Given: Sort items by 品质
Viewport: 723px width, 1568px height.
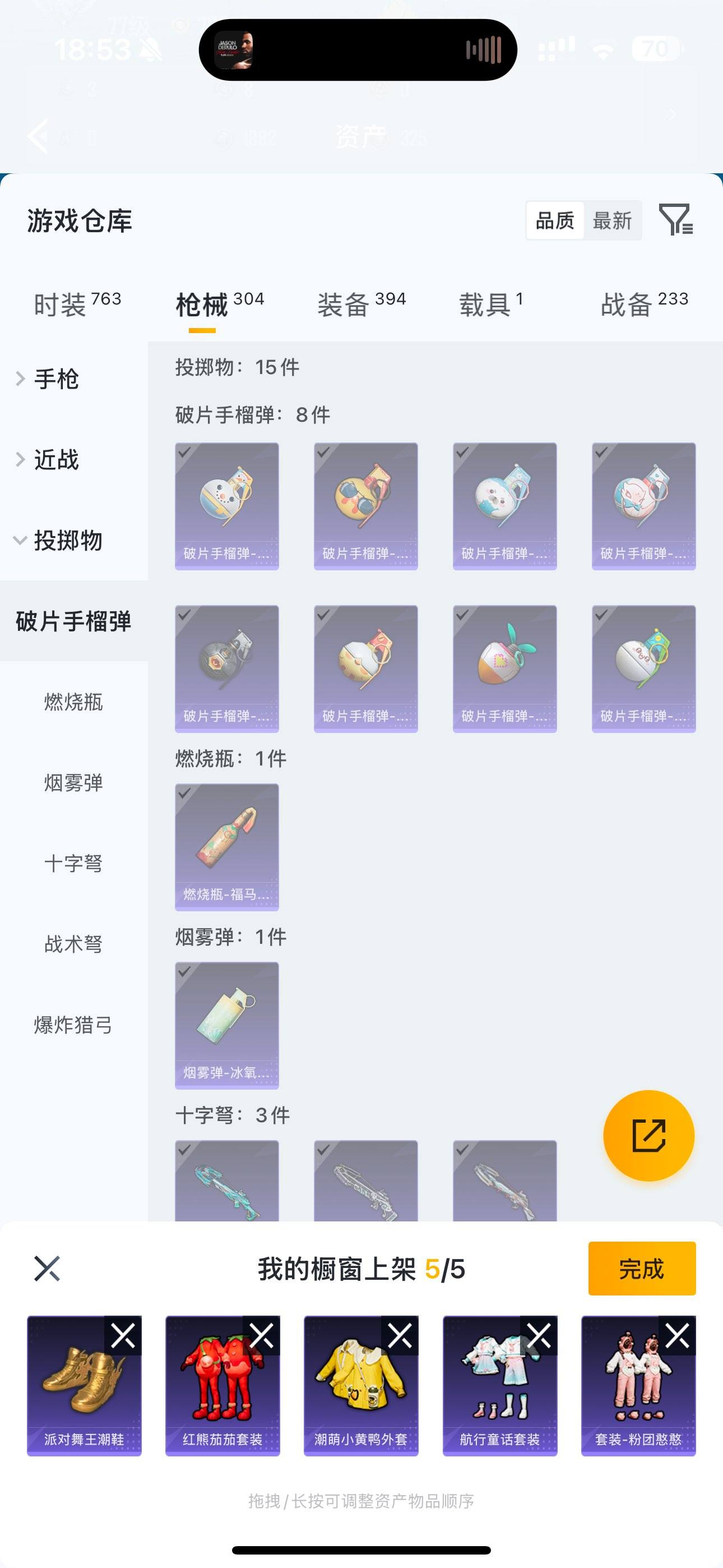Looking at the screenshot, I should 554,220.
